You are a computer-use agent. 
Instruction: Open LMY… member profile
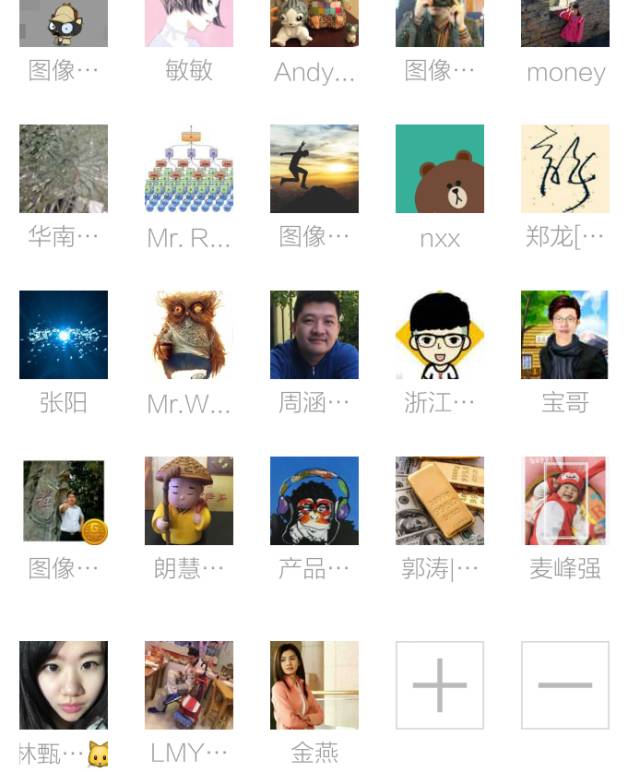189,685
